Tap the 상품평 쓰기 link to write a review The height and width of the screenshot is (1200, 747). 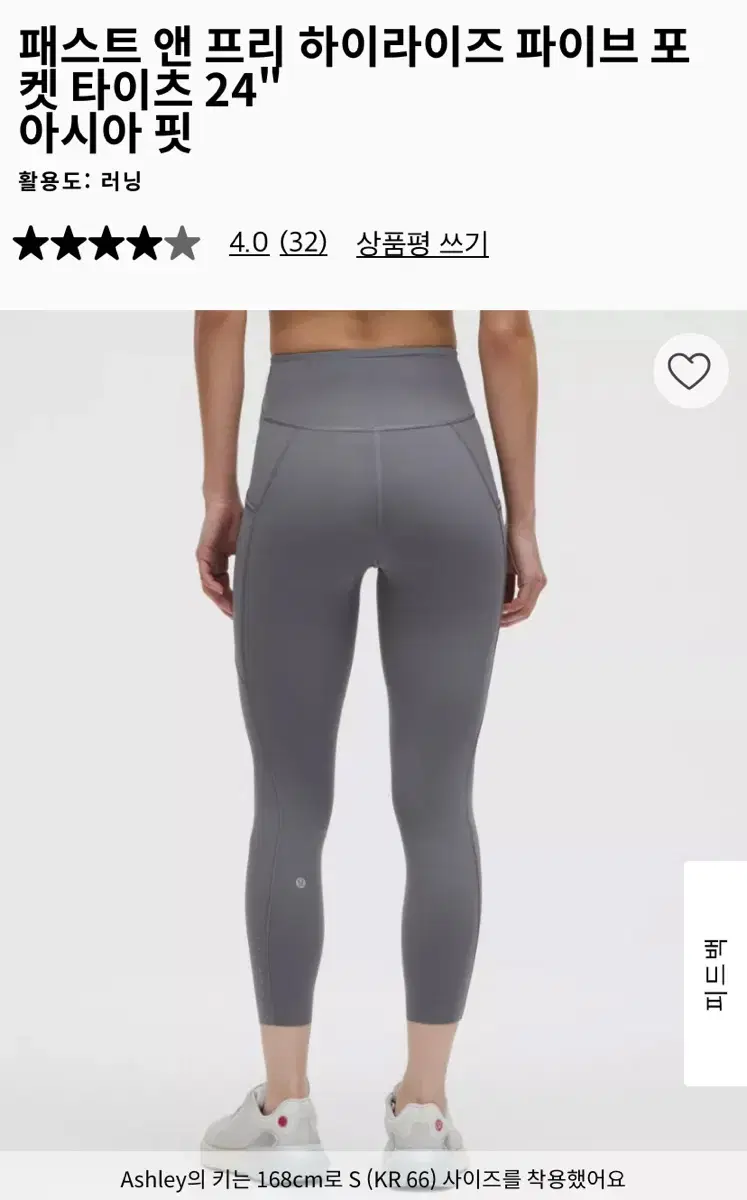click(422, 243)
